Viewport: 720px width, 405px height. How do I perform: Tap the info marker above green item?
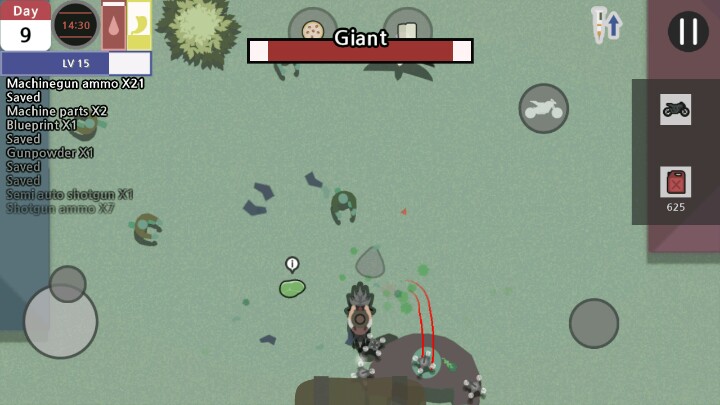292,264
